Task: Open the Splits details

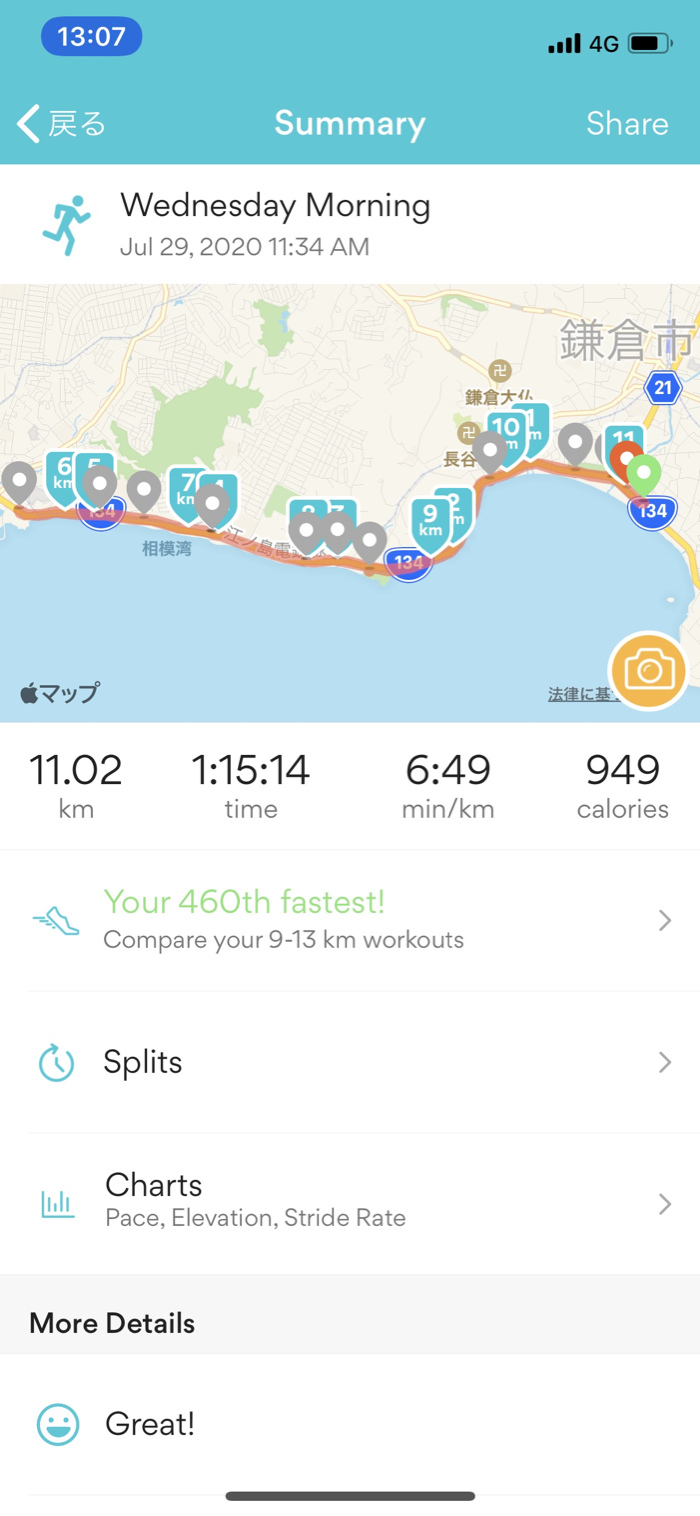Action: 350,1062
